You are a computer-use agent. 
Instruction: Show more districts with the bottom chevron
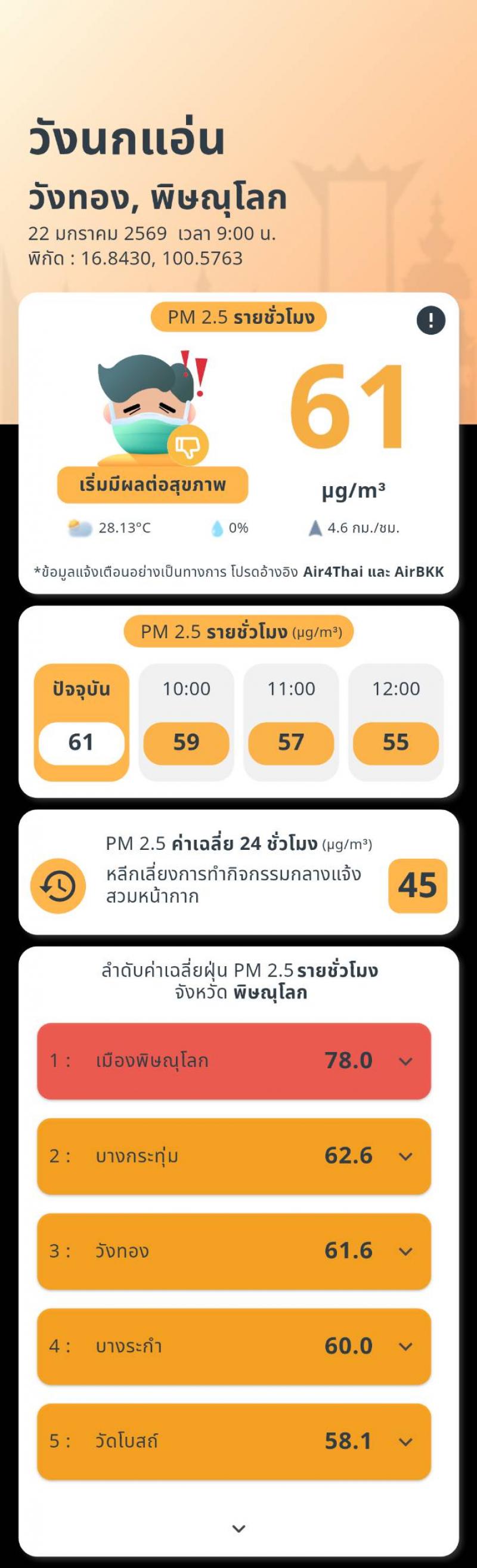239,1528
